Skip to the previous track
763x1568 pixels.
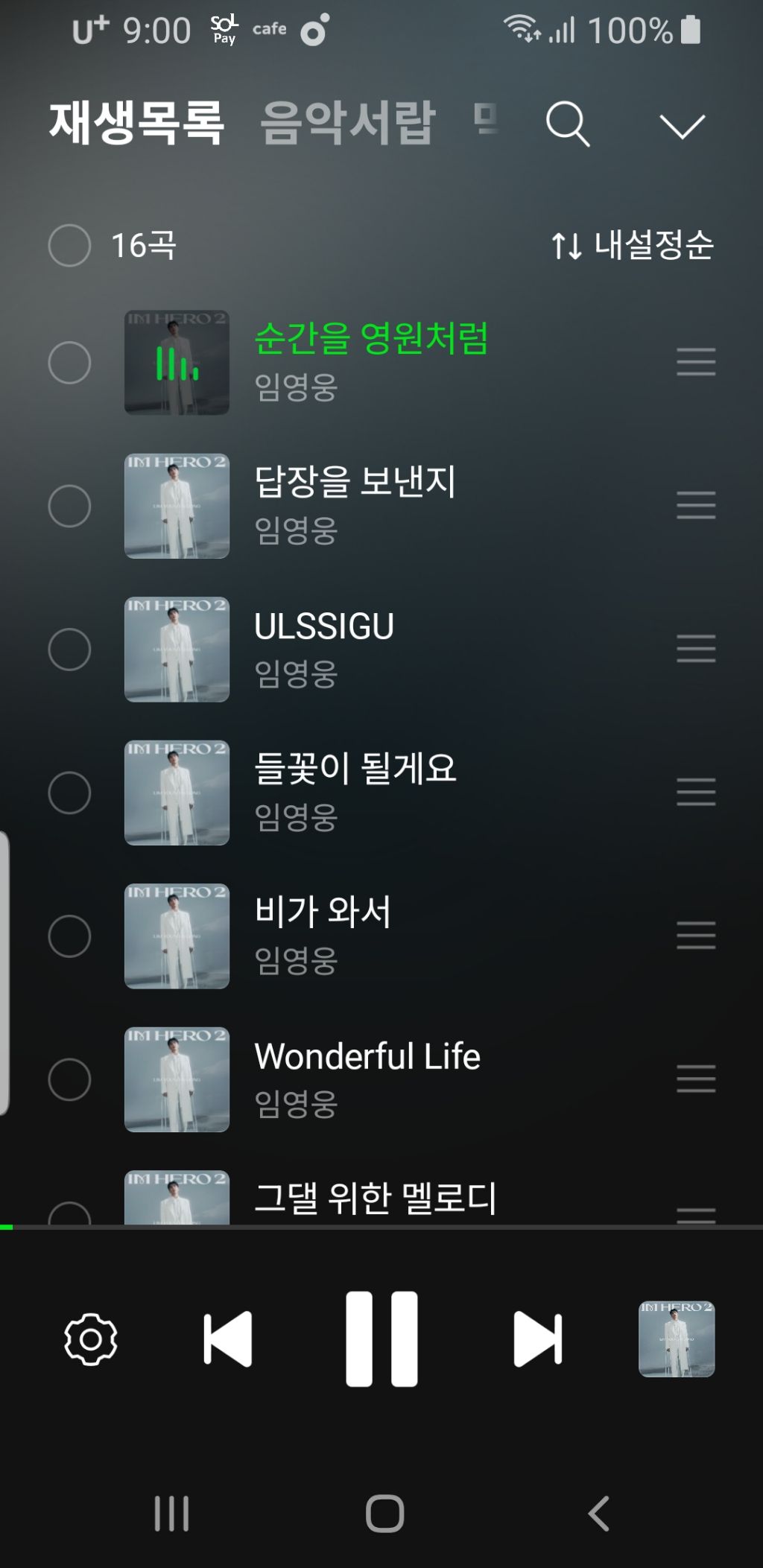tap(228, 1339)
